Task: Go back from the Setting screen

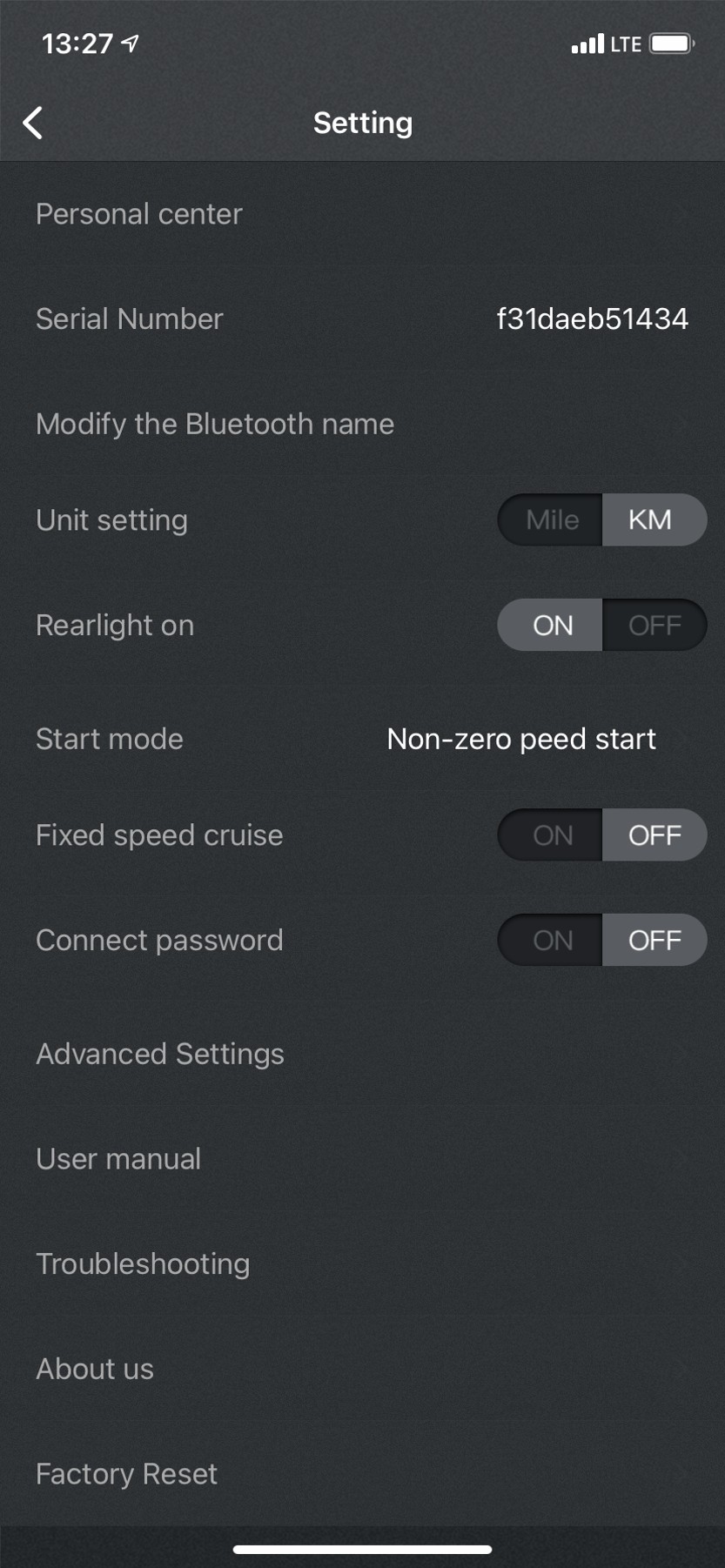Action: [33, 123]
